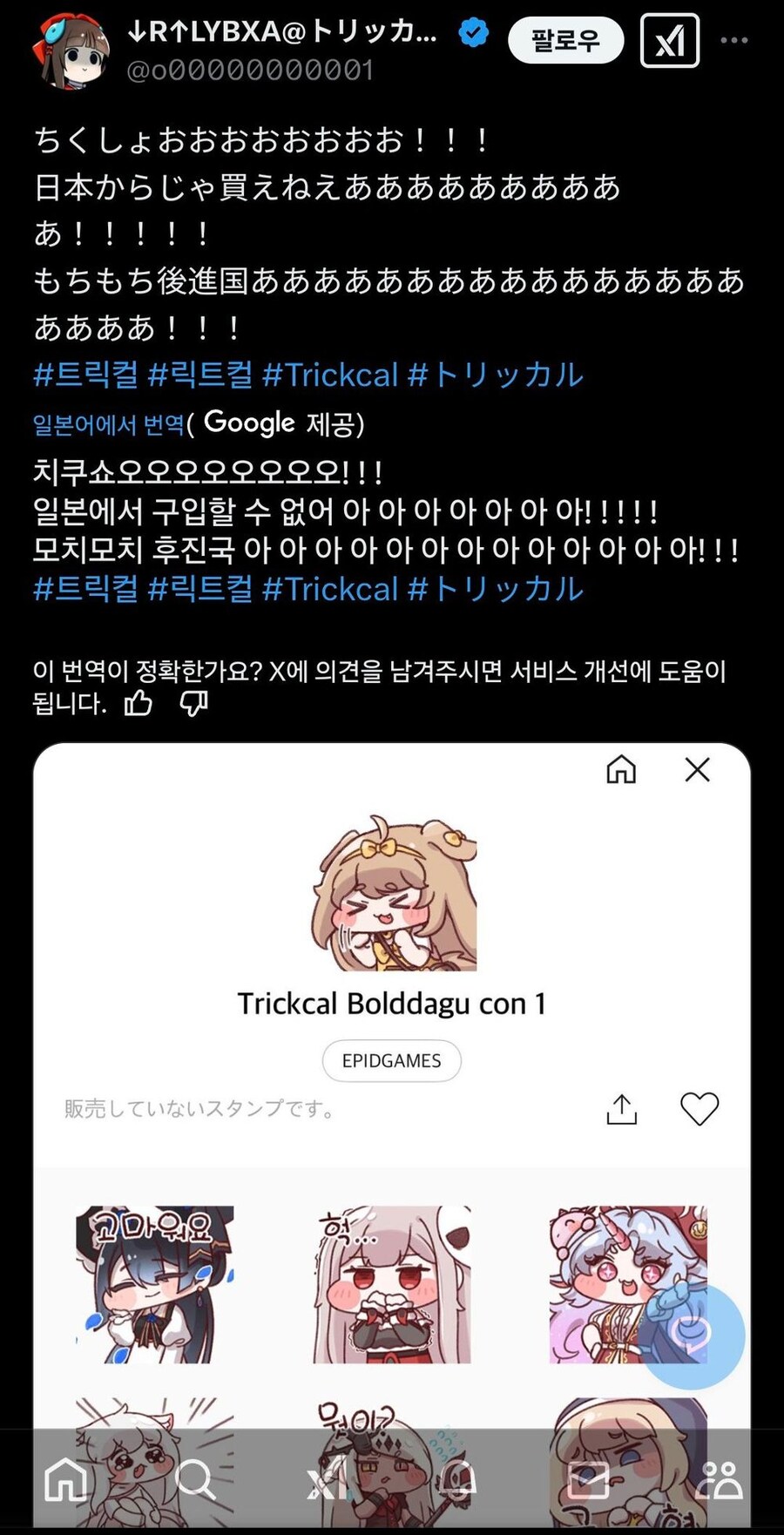Image resolution: width=784 pixels, height=1535 pixels.
Task: Open the author's profile avatar
Action: pyautogui.click(x=71, y=52)
